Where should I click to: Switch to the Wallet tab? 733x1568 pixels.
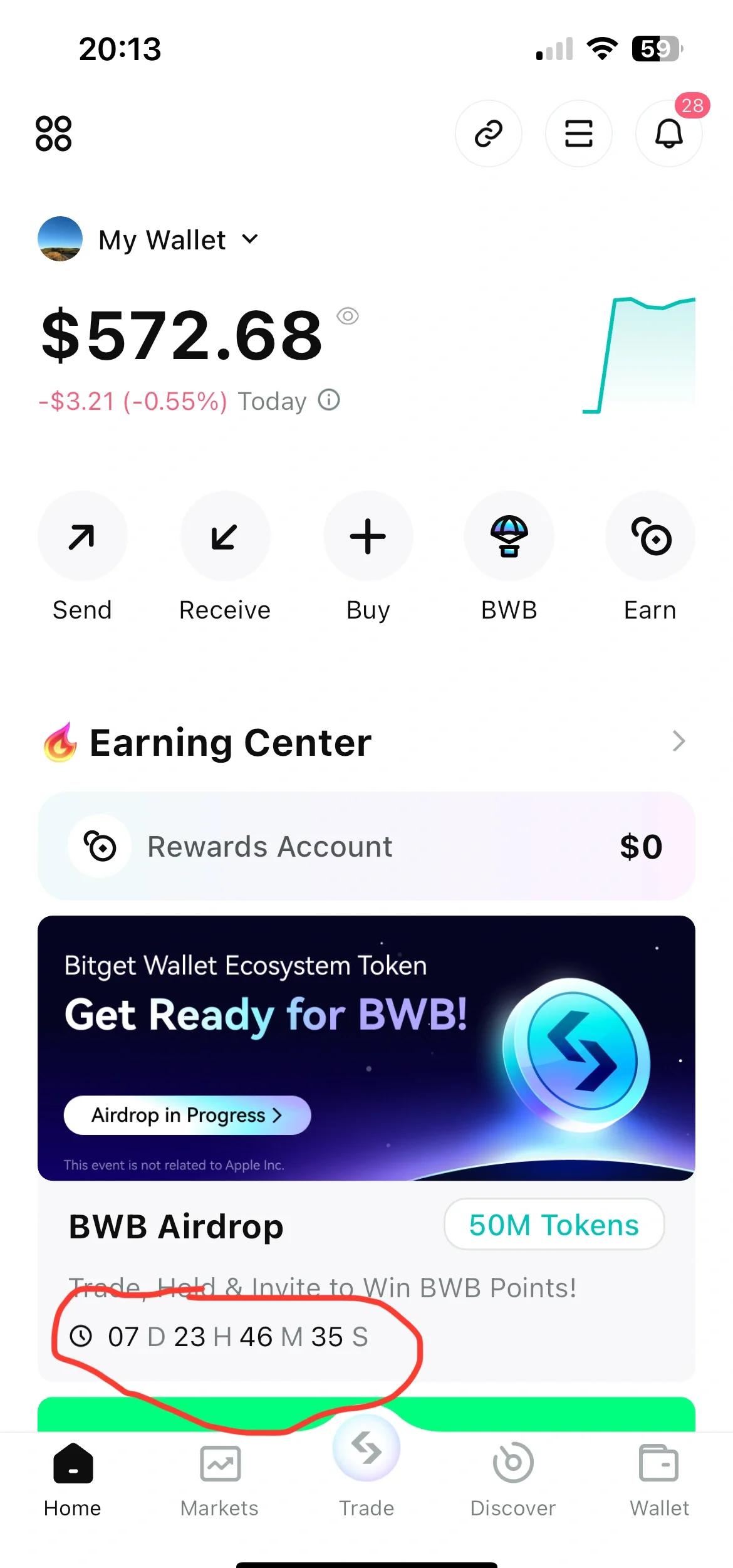(x=659, y=1478)
